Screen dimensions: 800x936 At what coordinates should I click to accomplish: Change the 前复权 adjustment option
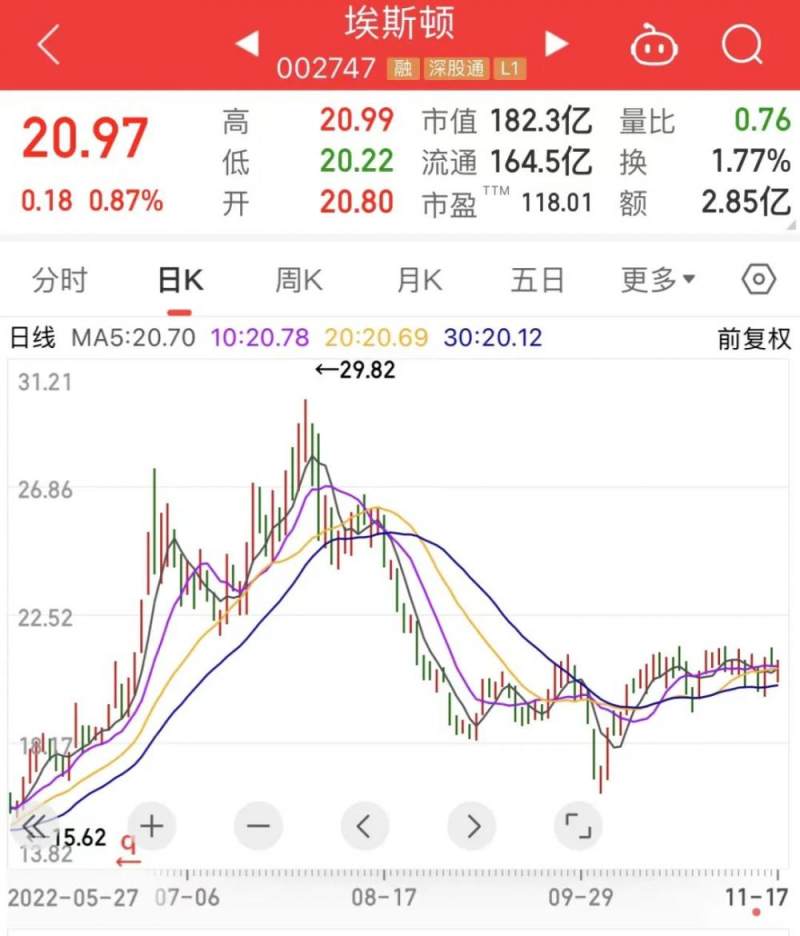pyautogui.click(x=754, y=338)
